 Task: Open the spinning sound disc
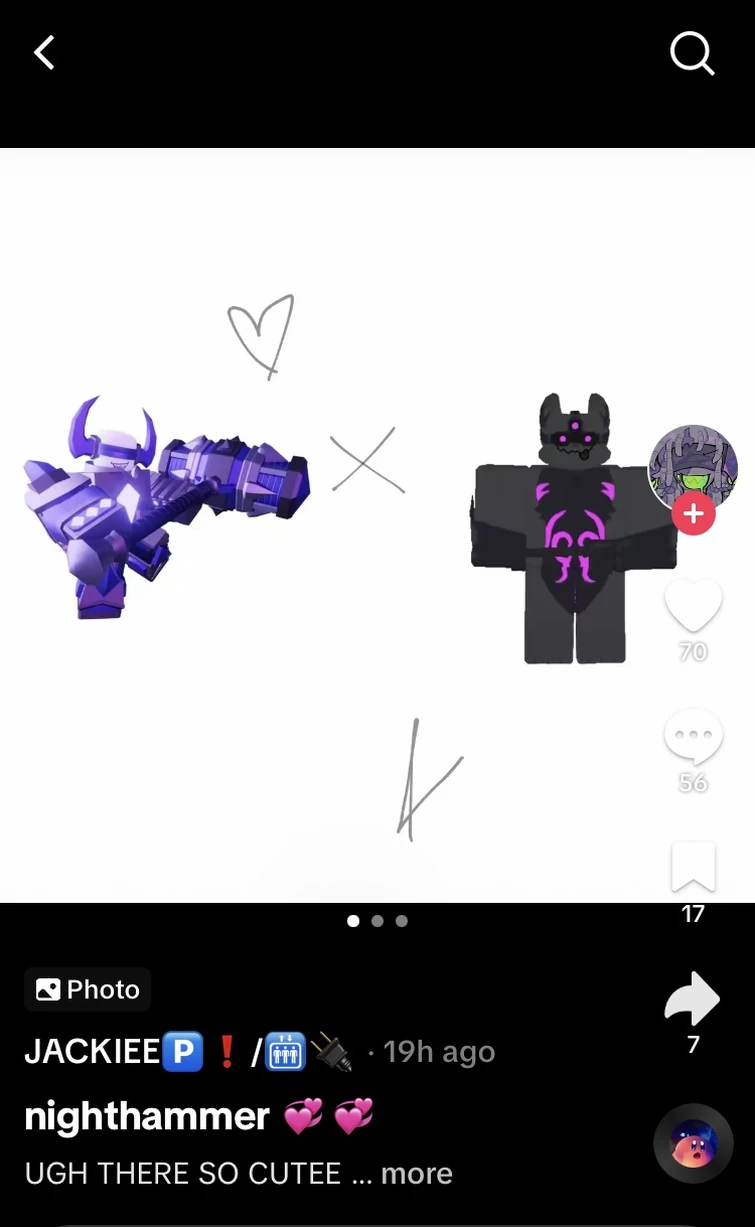coord(693,1144)
